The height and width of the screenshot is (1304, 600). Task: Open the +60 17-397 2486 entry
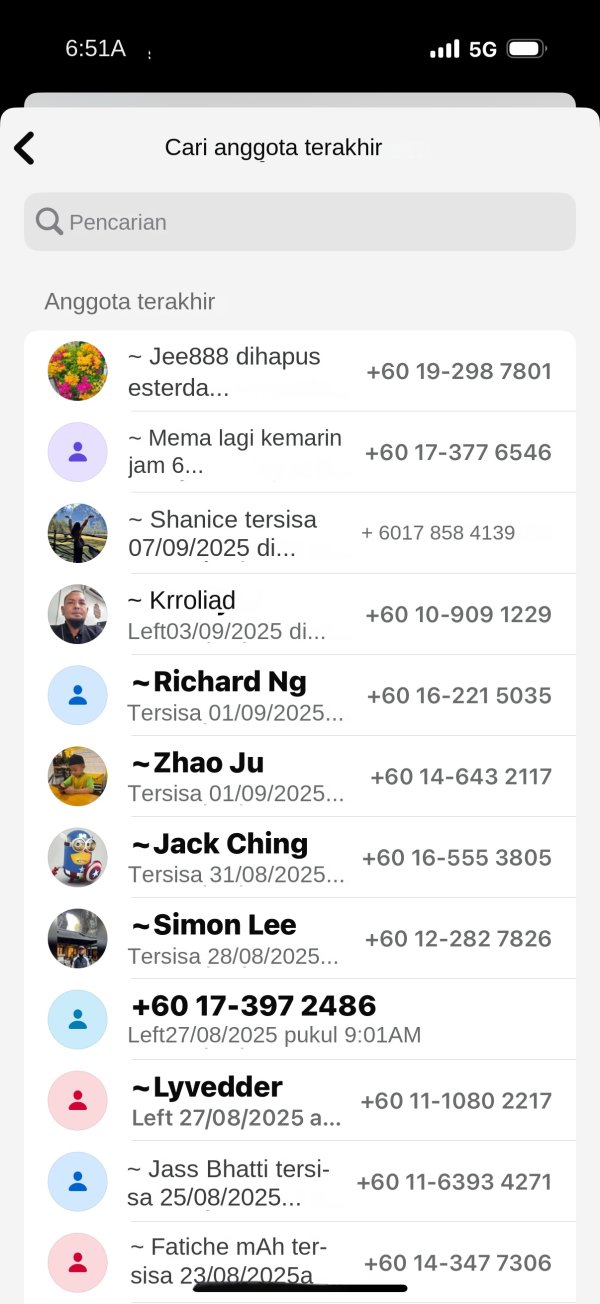[x=300, y=1019]
